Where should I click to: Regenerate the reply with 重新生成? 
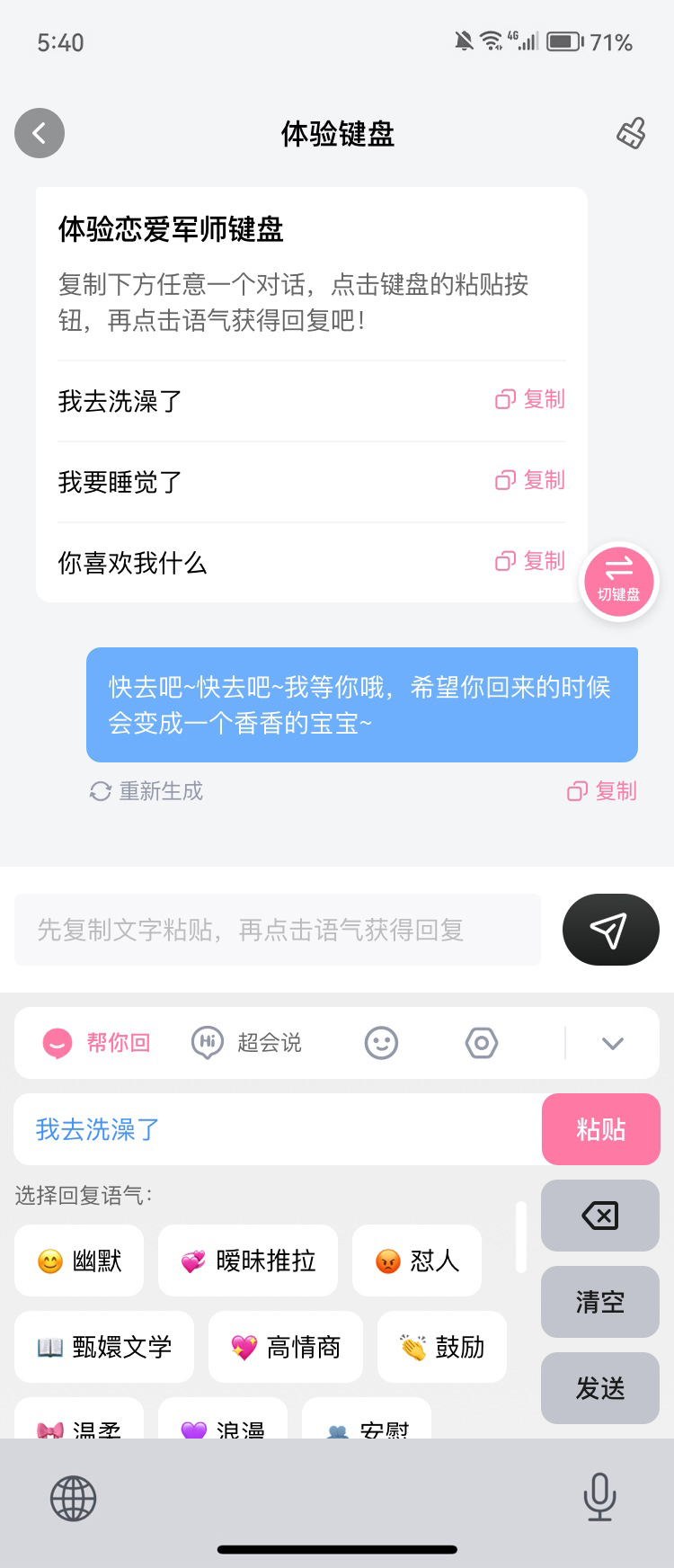pyautogui.click(x=146, y=791)
